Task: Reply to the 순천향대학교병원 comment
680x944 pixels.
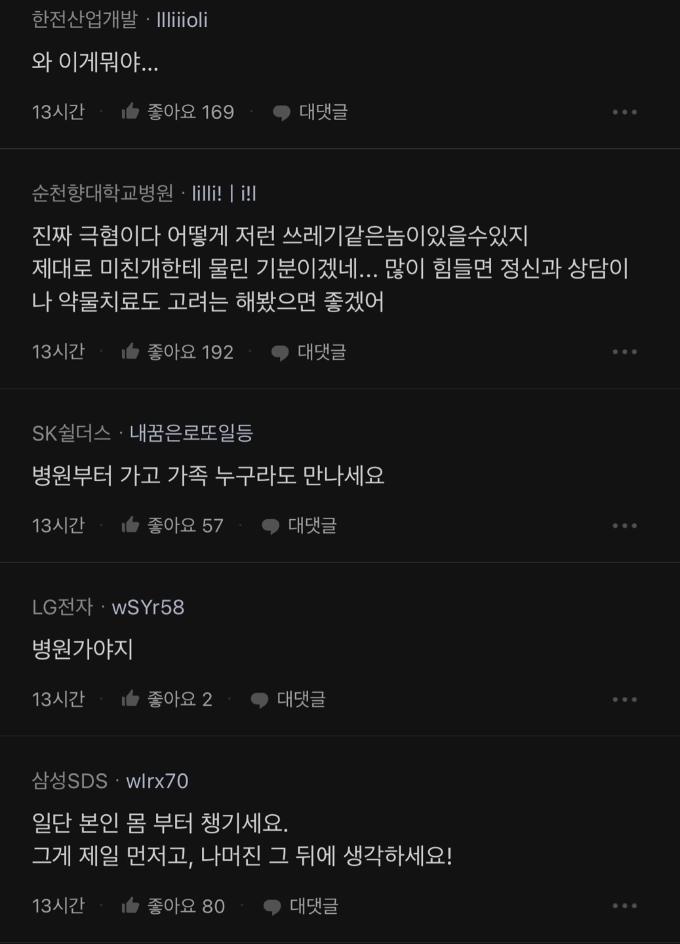Action: (308, 352)
